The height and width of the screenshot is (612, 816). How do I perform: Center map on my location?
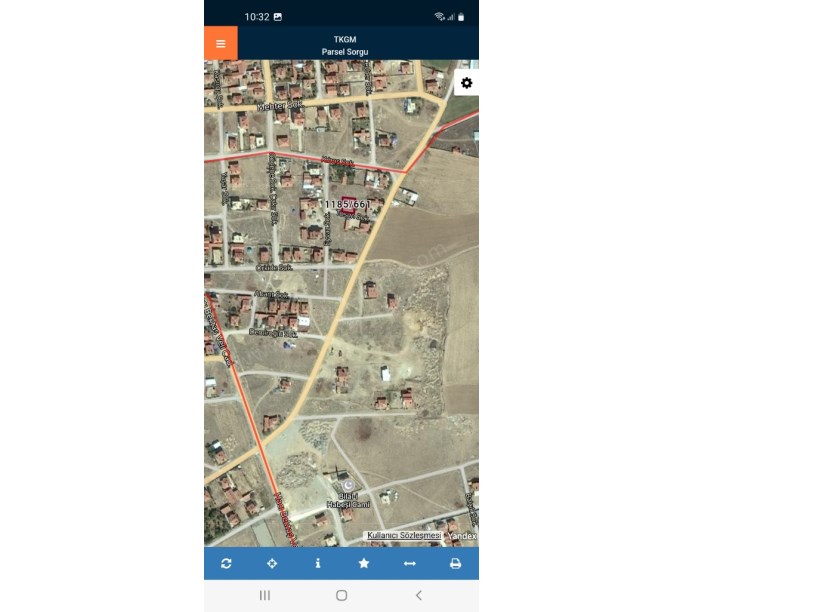click(x=272, y=564)
